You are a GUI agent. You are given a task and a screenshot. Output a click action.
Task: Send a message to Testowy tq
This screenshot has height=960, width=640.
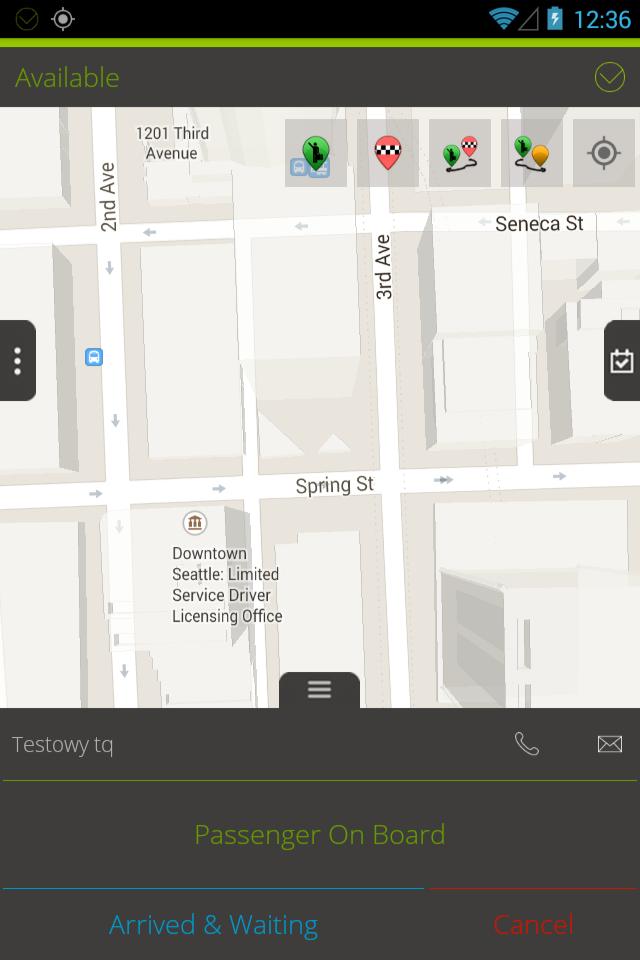(x=609, y=744)
